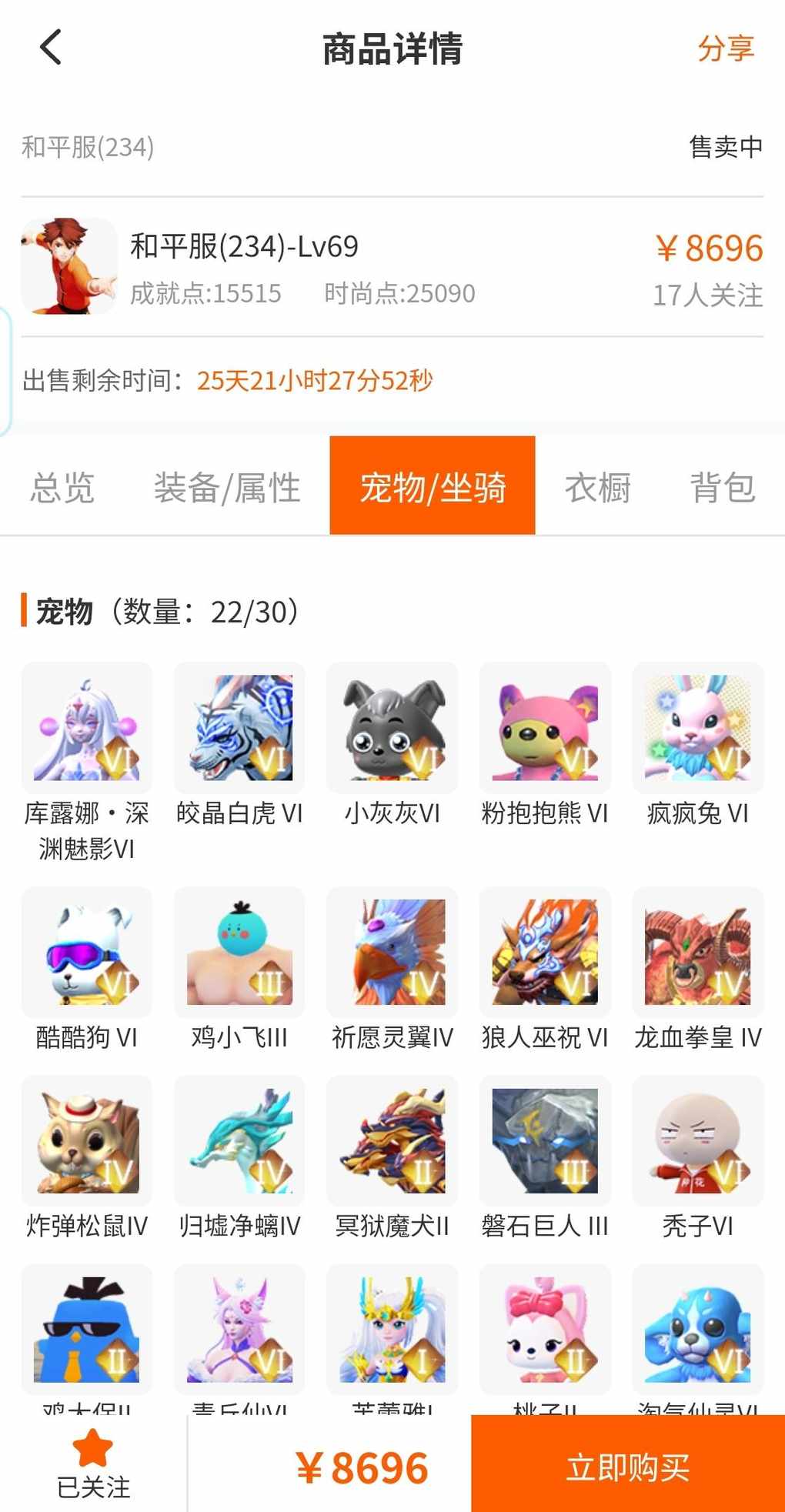Buy now with 立即购买
Image resolution: width=785 pixels, height=1512 pixels.
click(x=627, y=1467)
